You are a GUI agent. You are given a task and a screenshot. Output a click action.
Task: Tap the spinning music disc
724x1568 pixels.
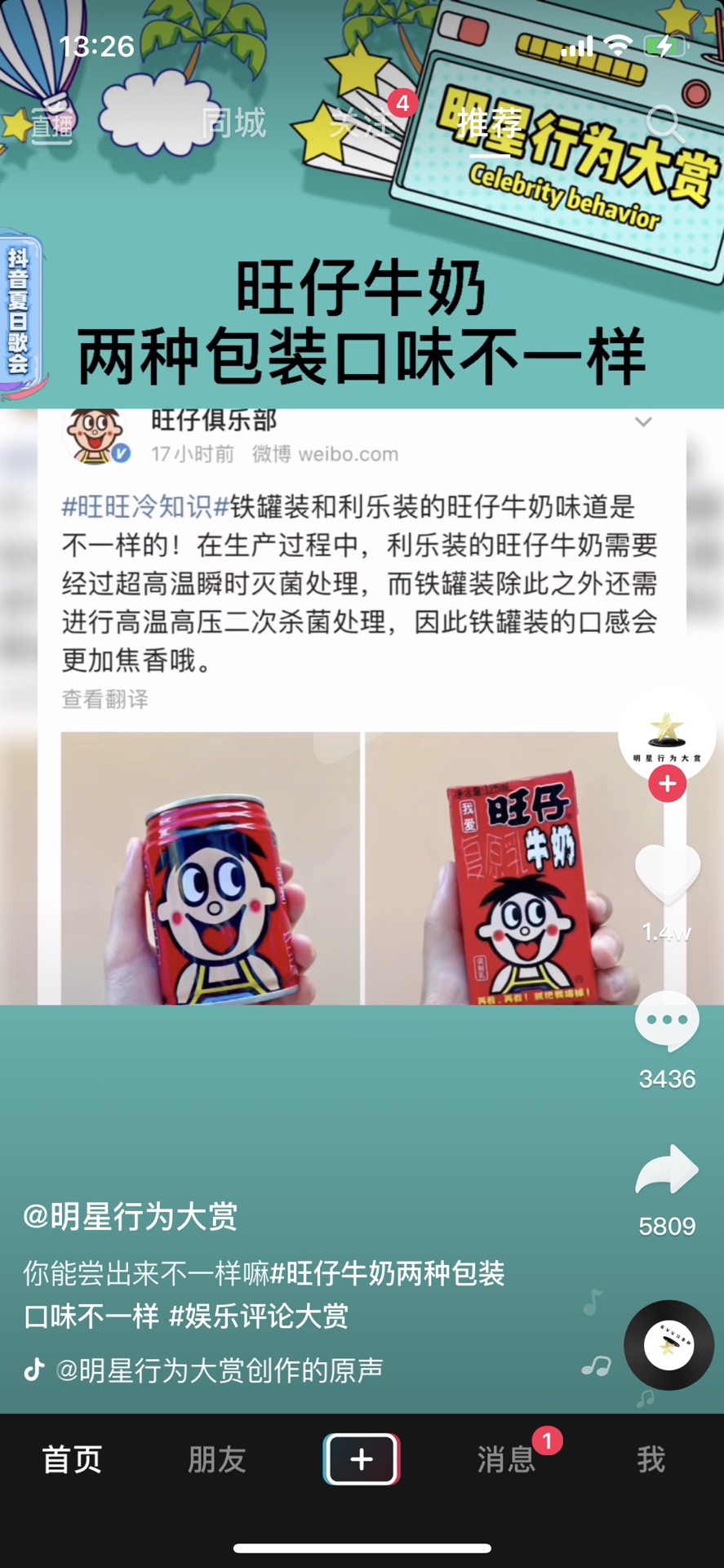click(x=668, y=1345)
